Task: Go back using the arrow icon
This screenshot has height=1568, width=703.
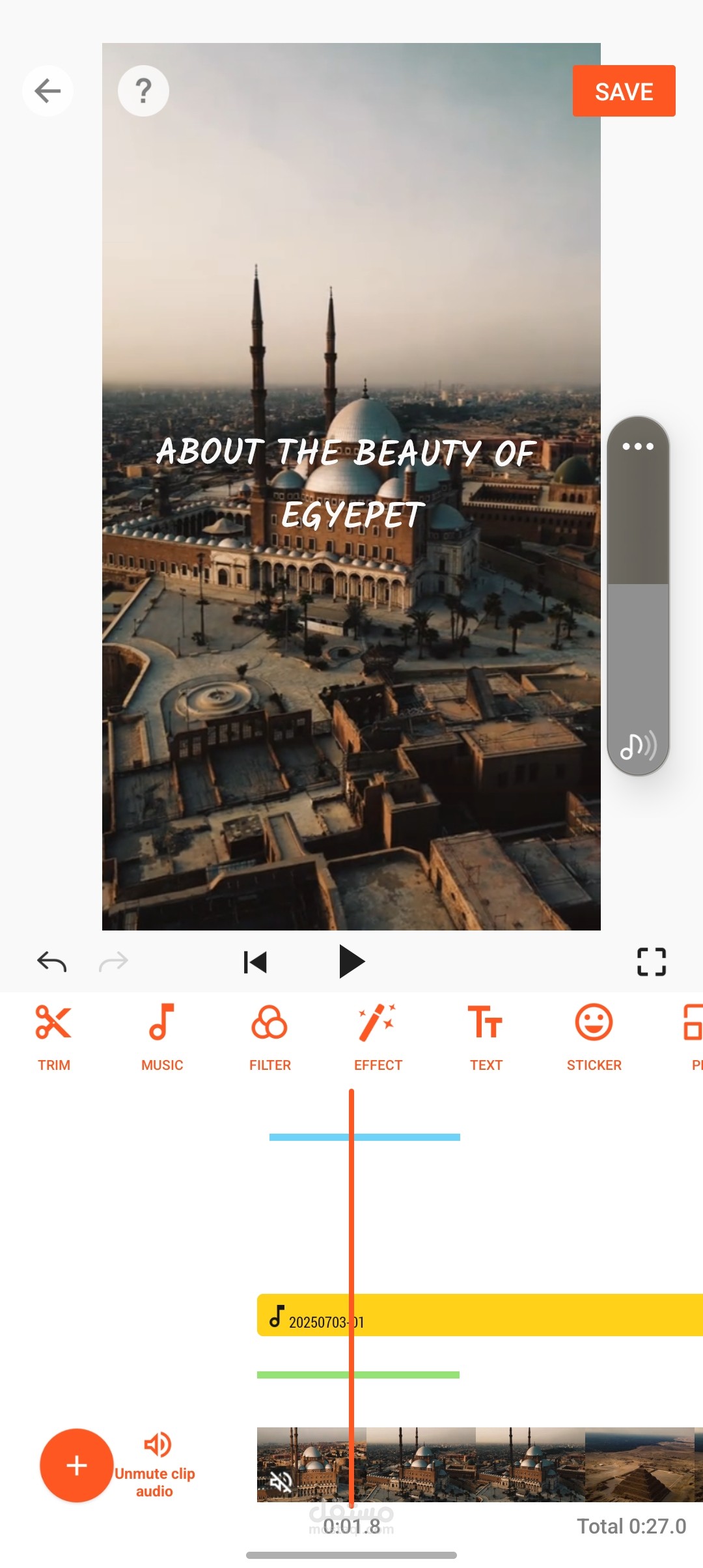Action: coord(48,91)
